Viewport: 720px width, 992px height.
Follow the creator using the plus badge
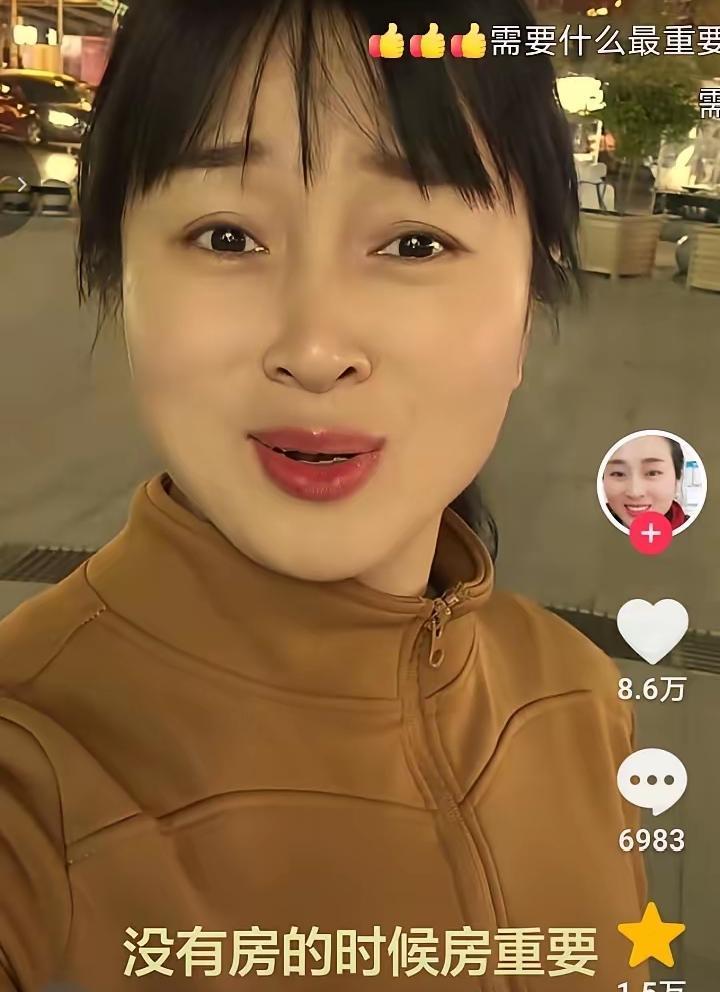pyautogui.click(x=651, y=534)
